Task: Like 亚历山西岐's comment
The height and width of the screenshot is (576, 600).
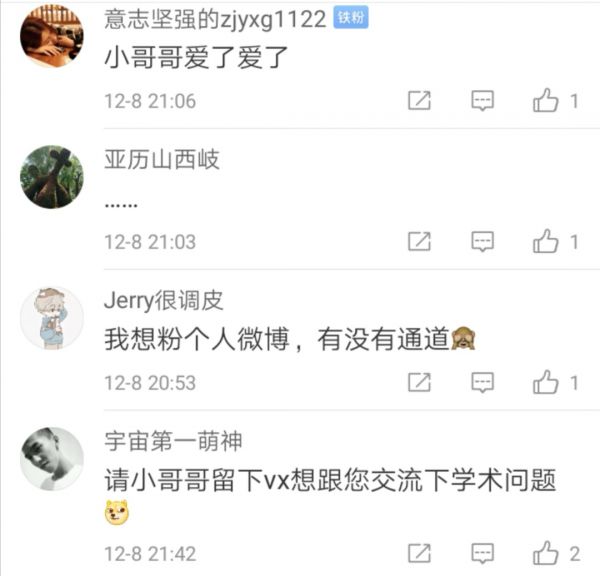Action: [546, 241]
